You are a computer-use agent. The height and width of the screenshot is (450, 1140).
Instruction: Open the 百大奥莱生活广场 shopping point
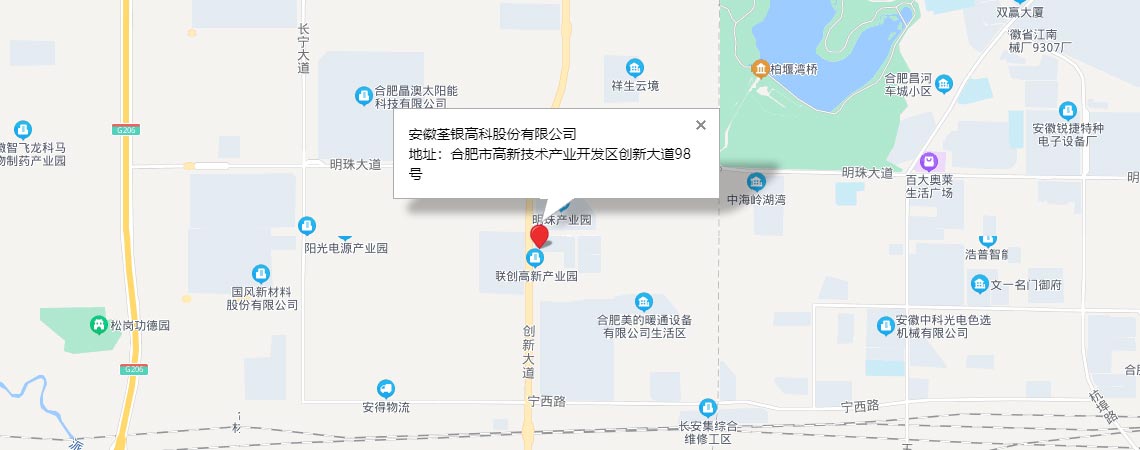(929, 161)
